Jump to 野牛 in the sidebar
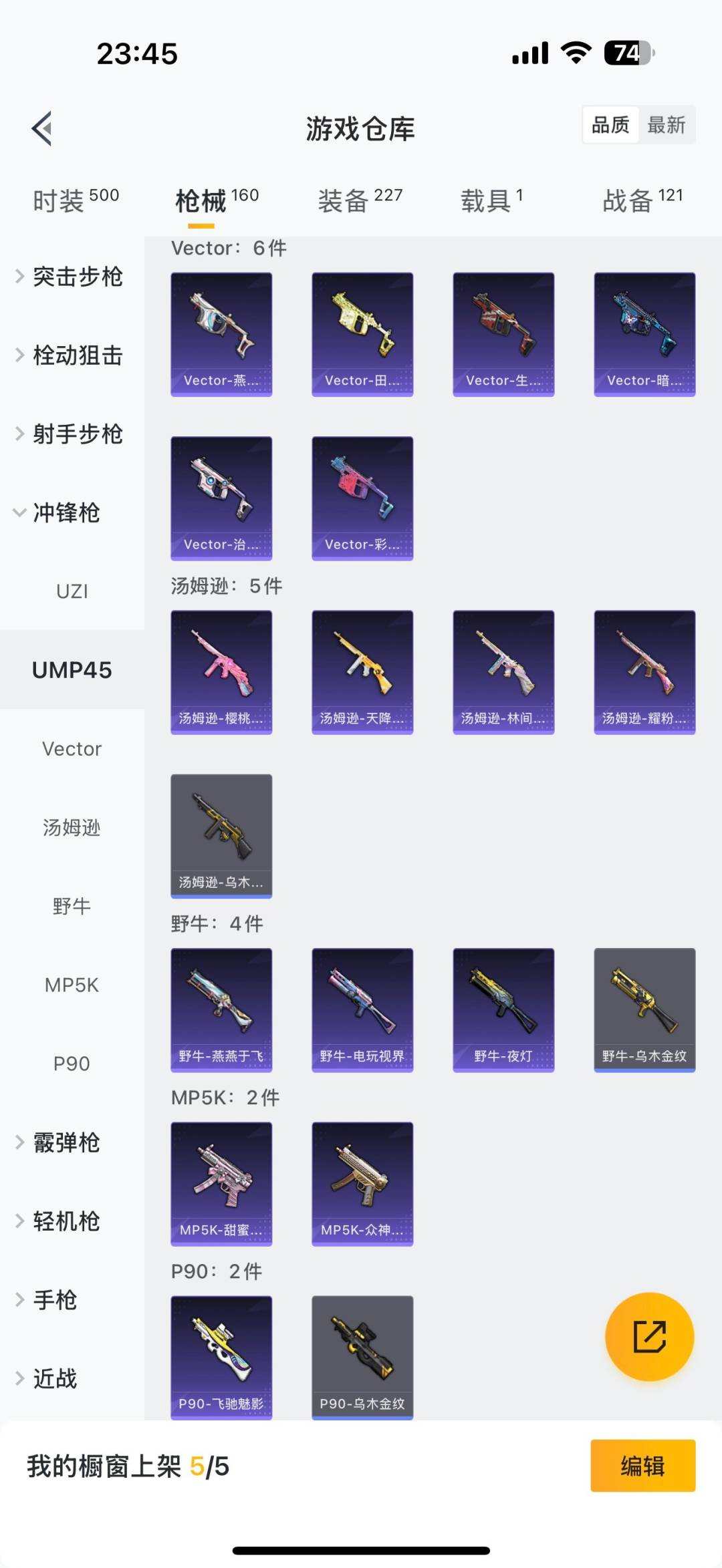Viewport: 722px width, 1568px height. click(x=72, y=907)
